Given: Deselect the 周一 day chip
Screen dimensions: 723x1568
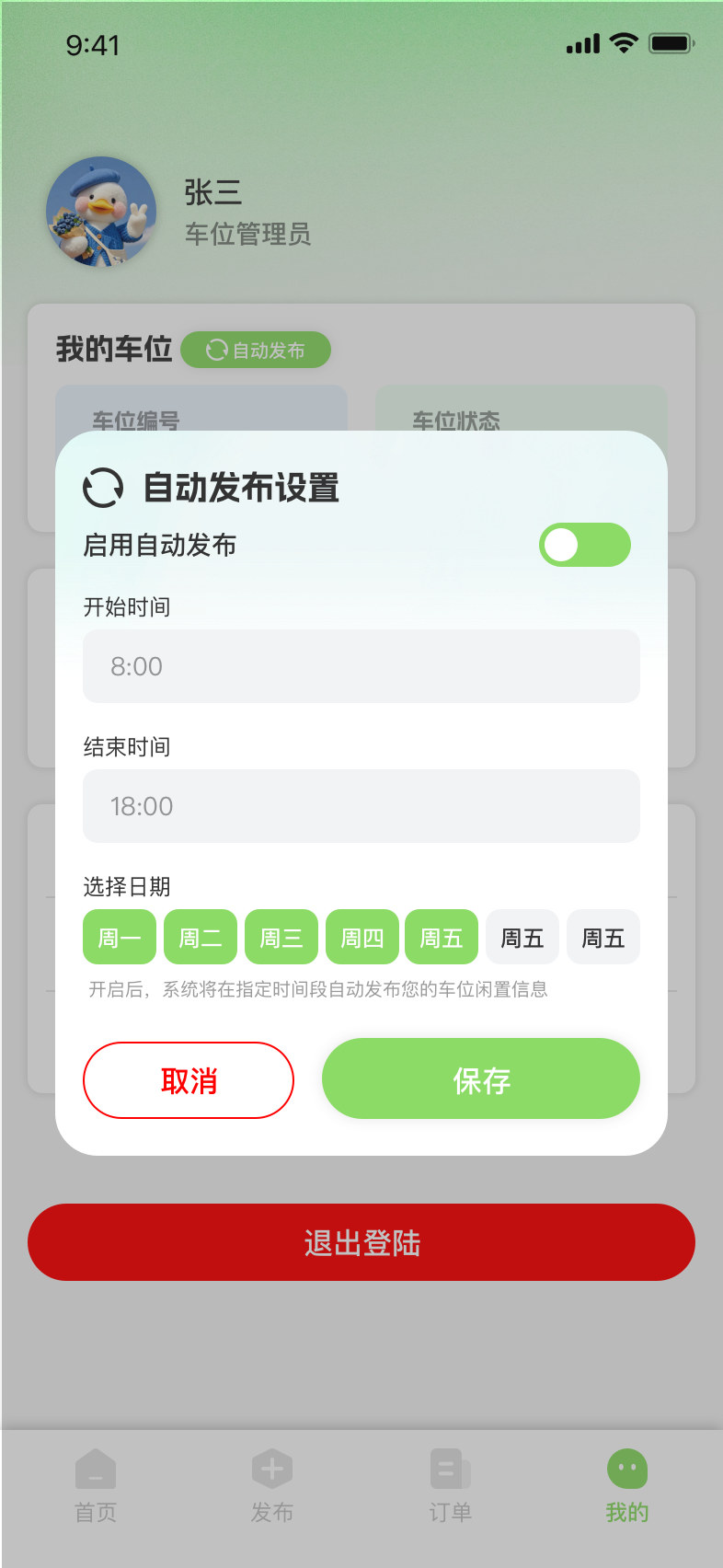Looking at the screenshot, I should (x=120, y=938).
